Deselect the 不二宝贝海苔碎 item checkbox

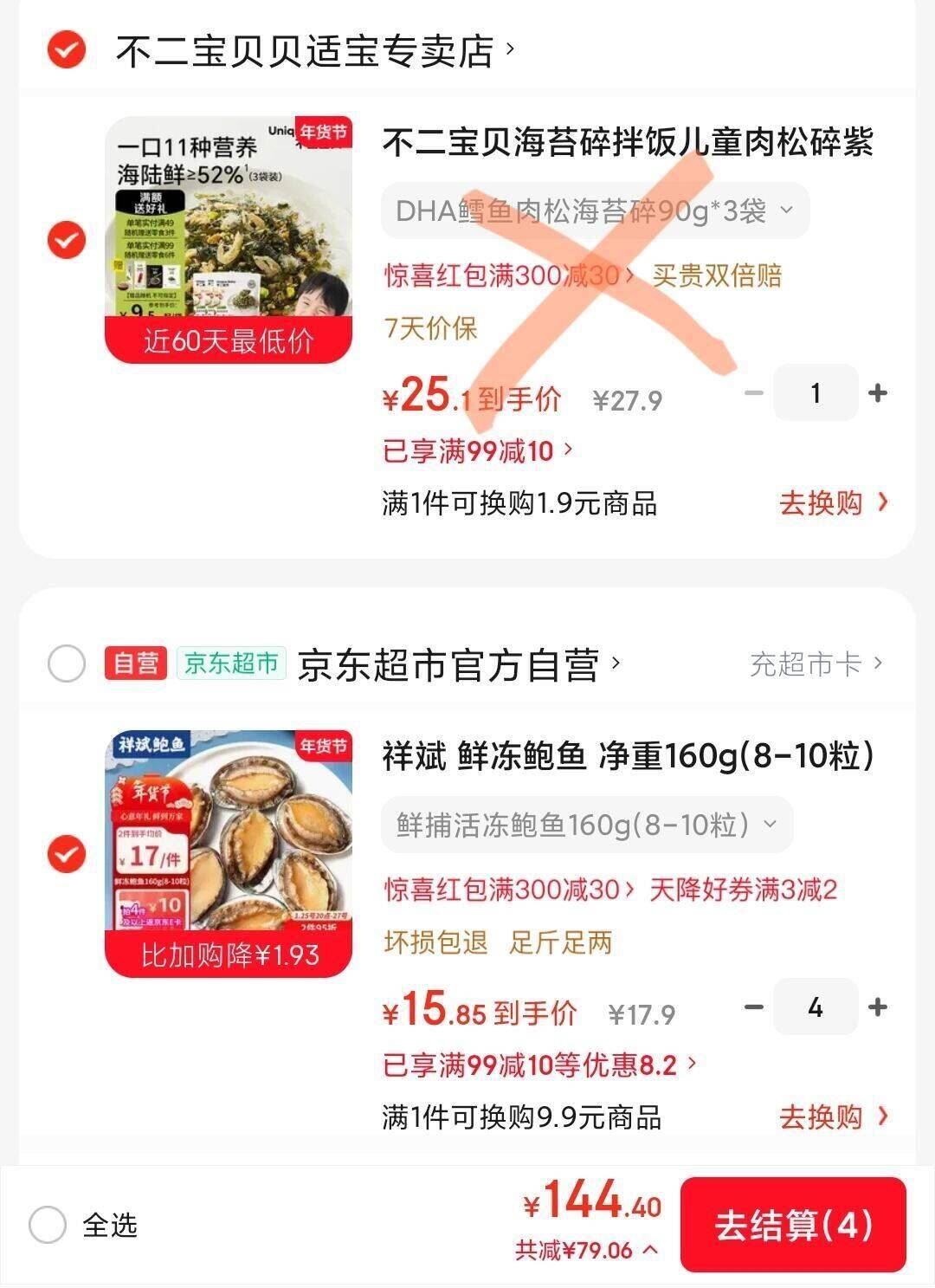coord(67,240)
